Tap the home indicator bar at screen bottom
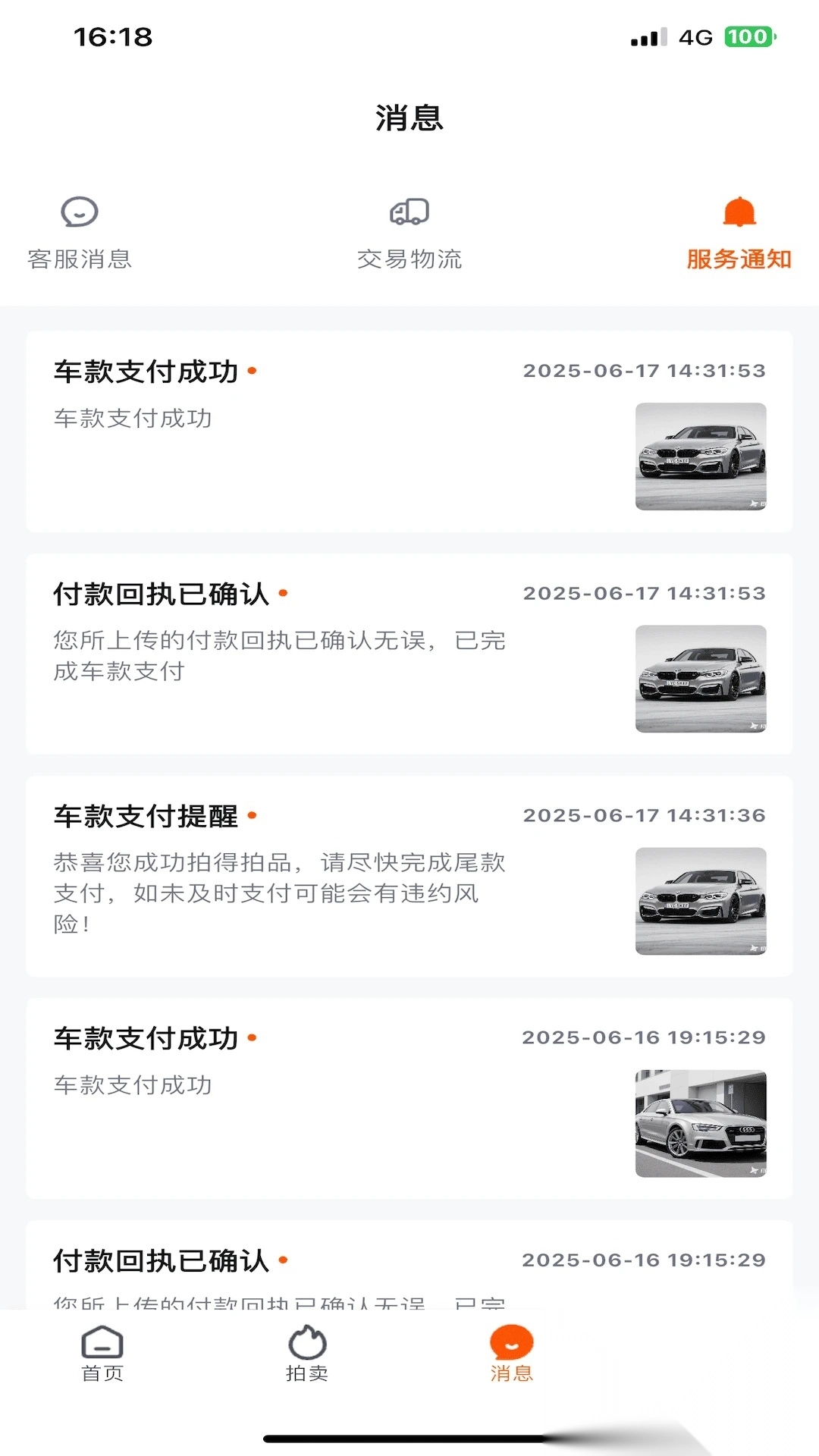Screen dimensions: 819x1456 click(x=409, y=1436)
